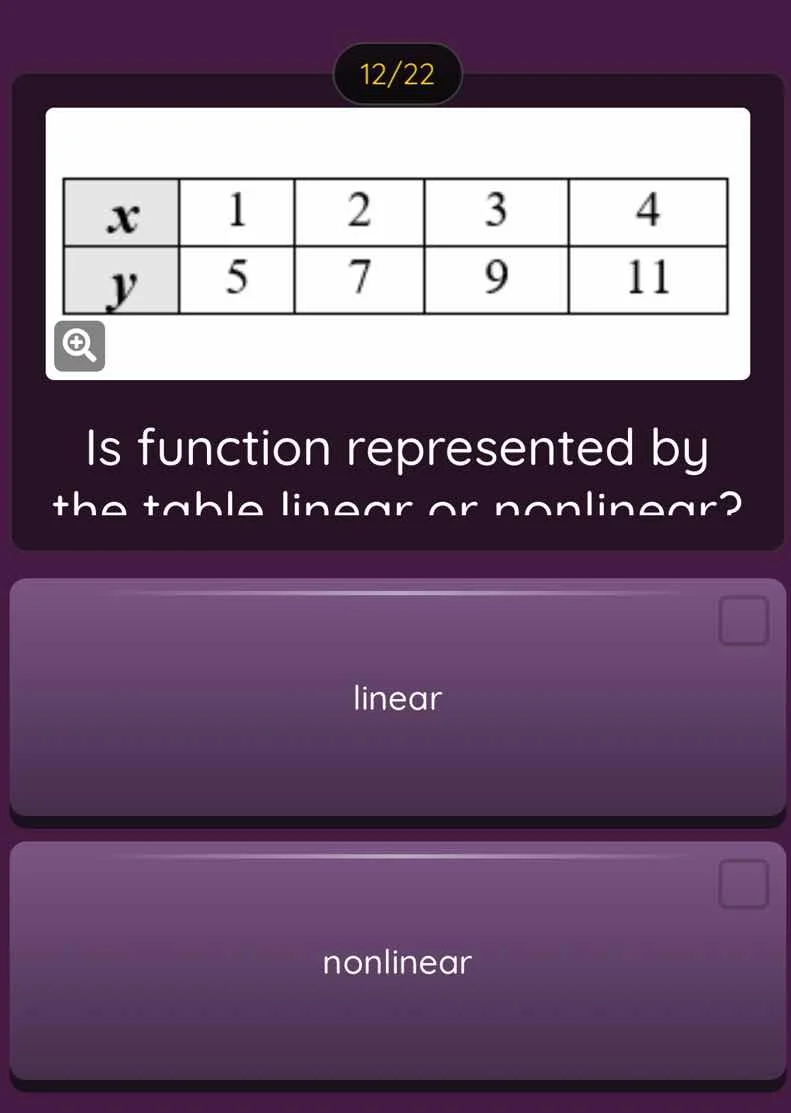Check the box on the linear answer card
The height and width of the screenshot is (1113, 791).
click(744, 620)
